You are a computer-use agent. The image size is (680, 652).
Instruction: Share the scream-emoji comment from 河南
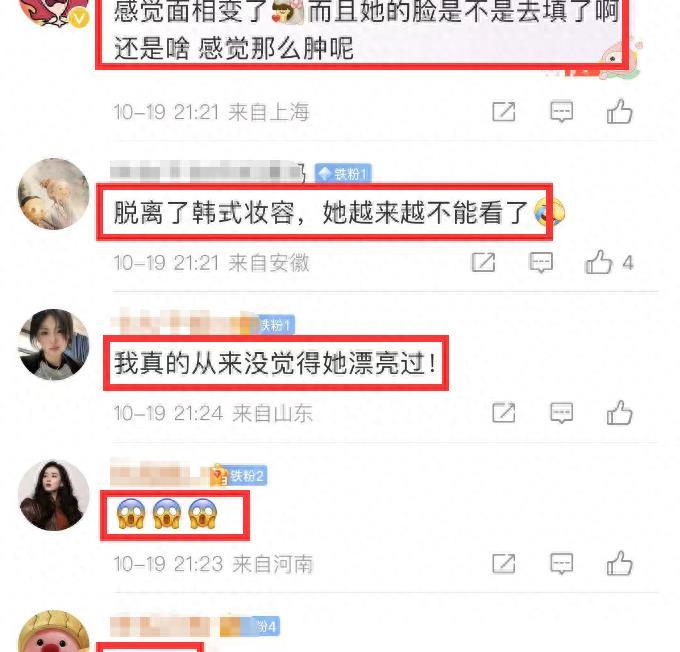[504, 562]
